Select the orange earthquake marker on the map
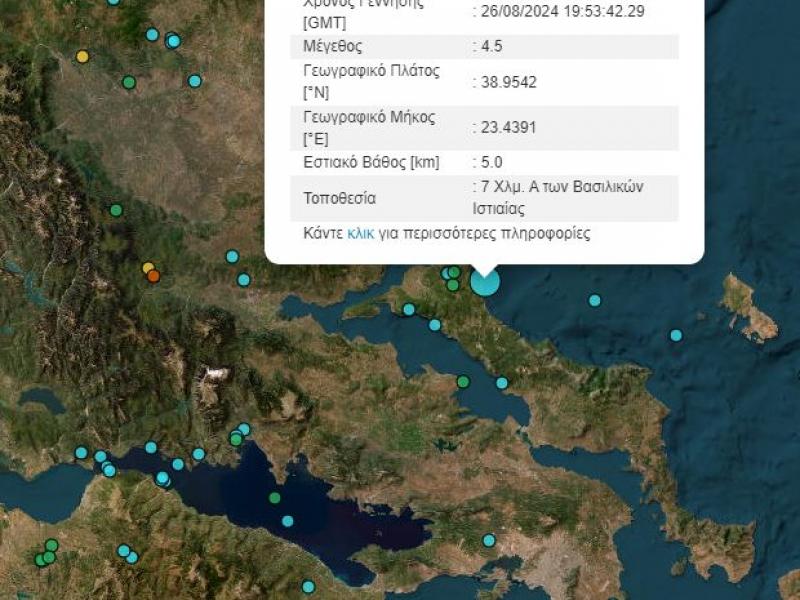800x600 pixels. coord(153,276)
